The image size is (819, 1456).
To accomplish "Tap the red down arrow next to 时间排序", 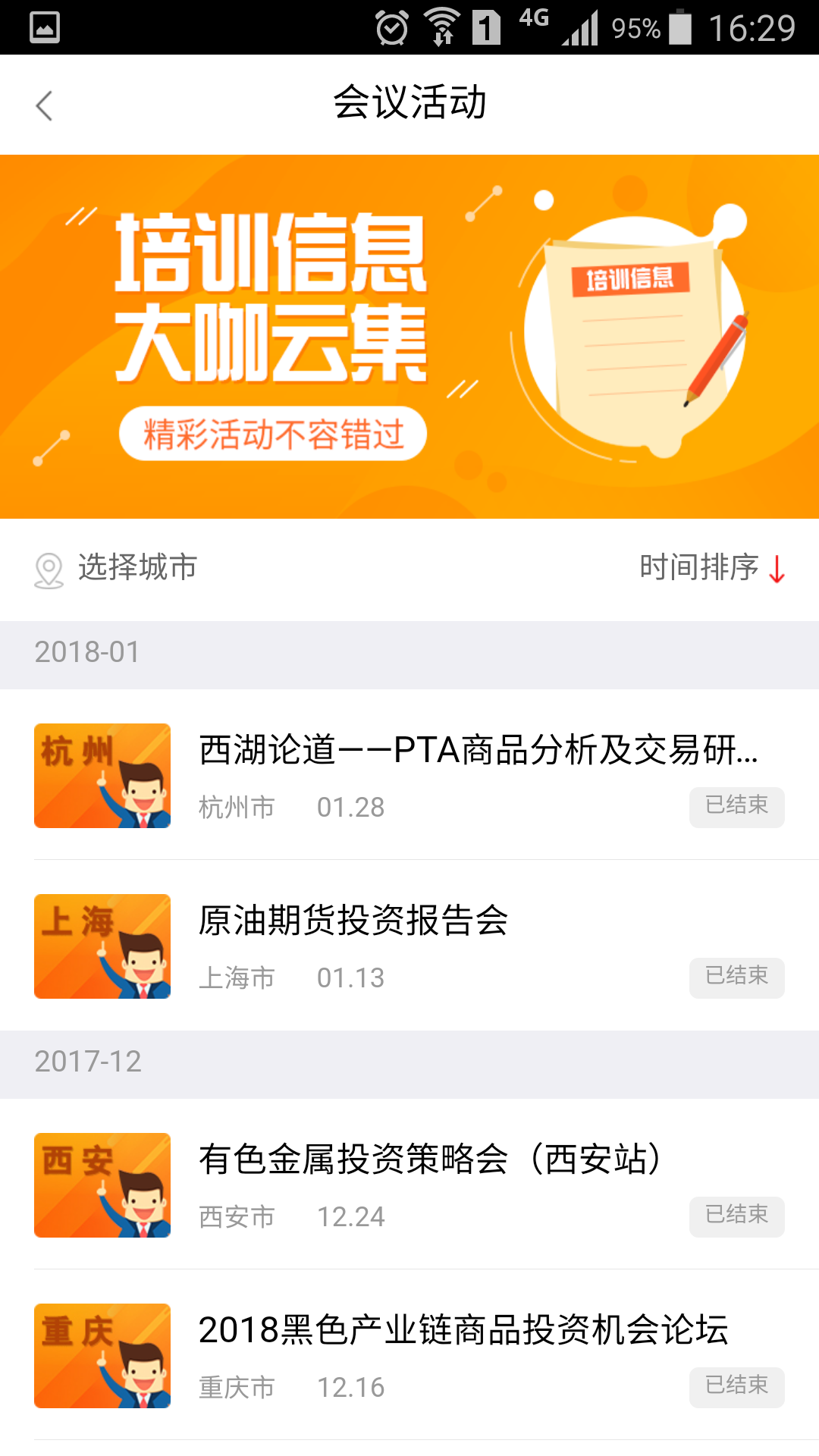I will pos(775,569).
